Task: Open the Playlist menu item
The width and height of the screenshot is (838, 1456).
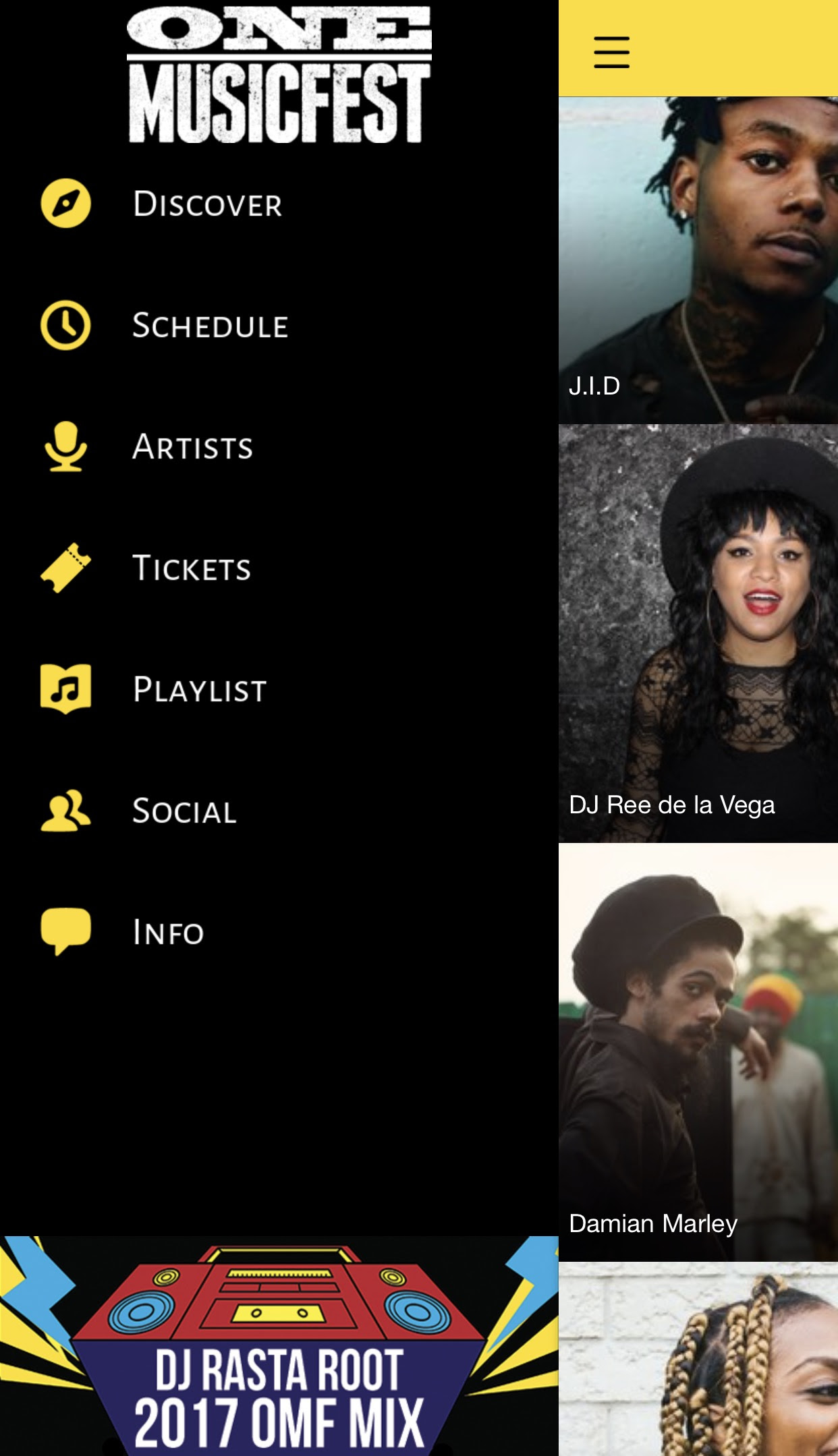Action: click(200, 689)
